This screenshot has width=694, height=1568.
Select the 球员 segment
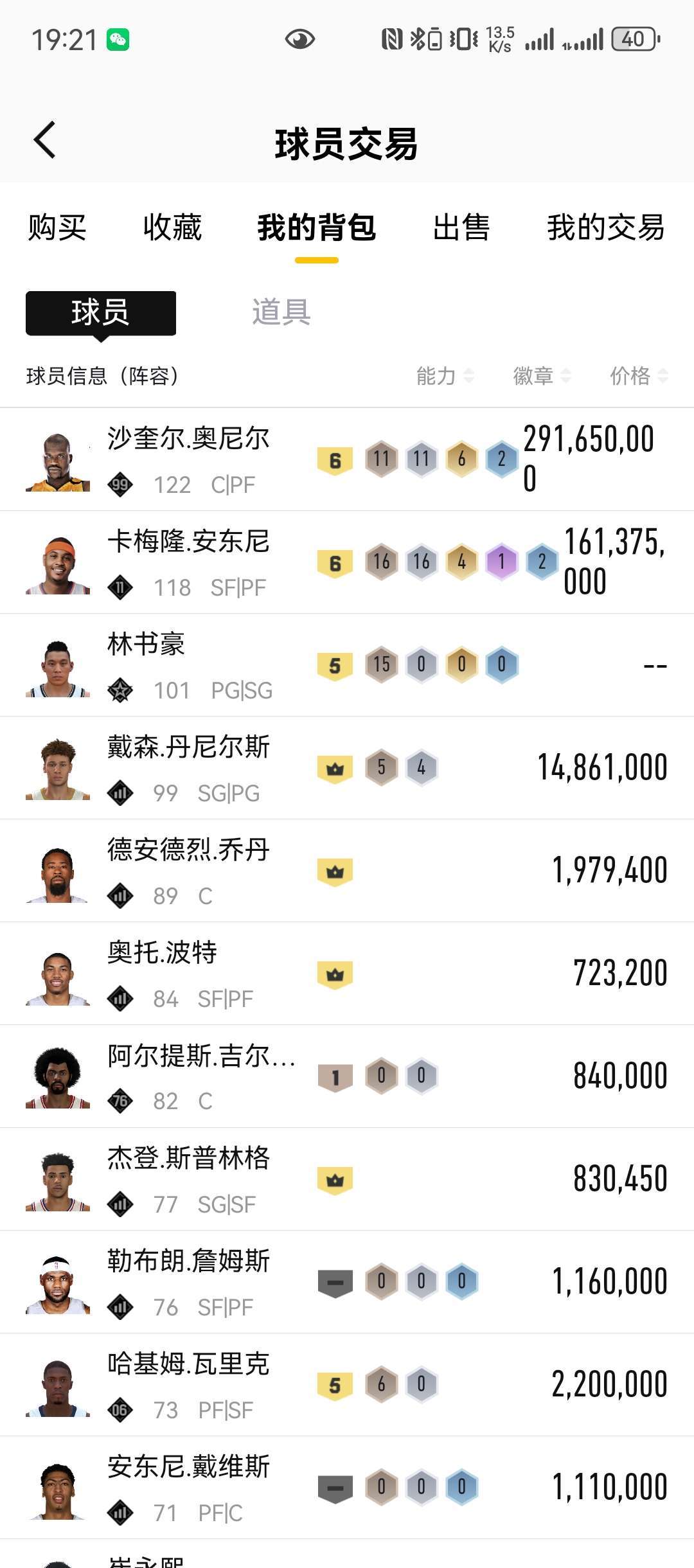tap(101, 313)
